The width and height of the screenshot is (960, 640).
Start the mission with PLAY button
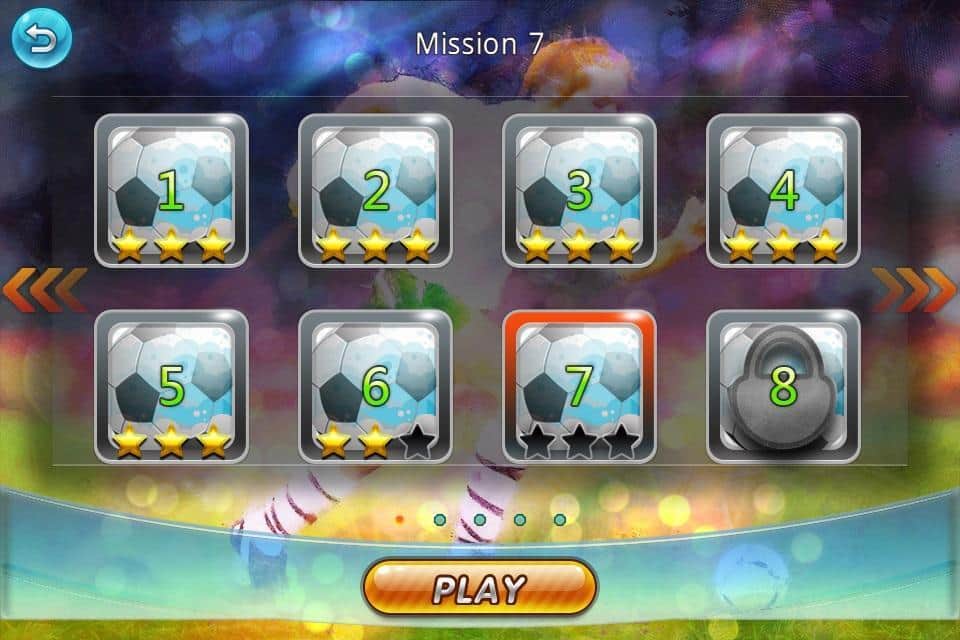479,587
